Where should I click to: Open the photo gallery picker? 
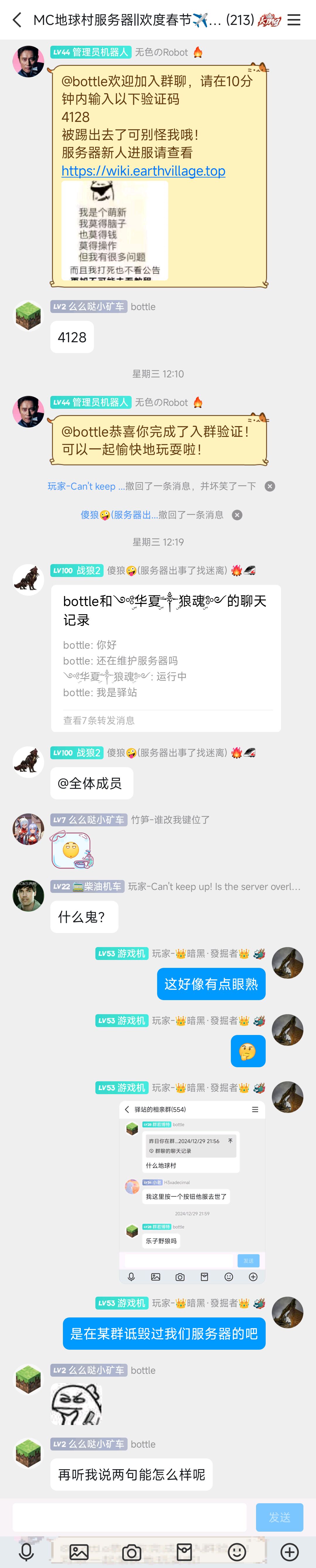pyautogui.click(x=79, y=1552)
